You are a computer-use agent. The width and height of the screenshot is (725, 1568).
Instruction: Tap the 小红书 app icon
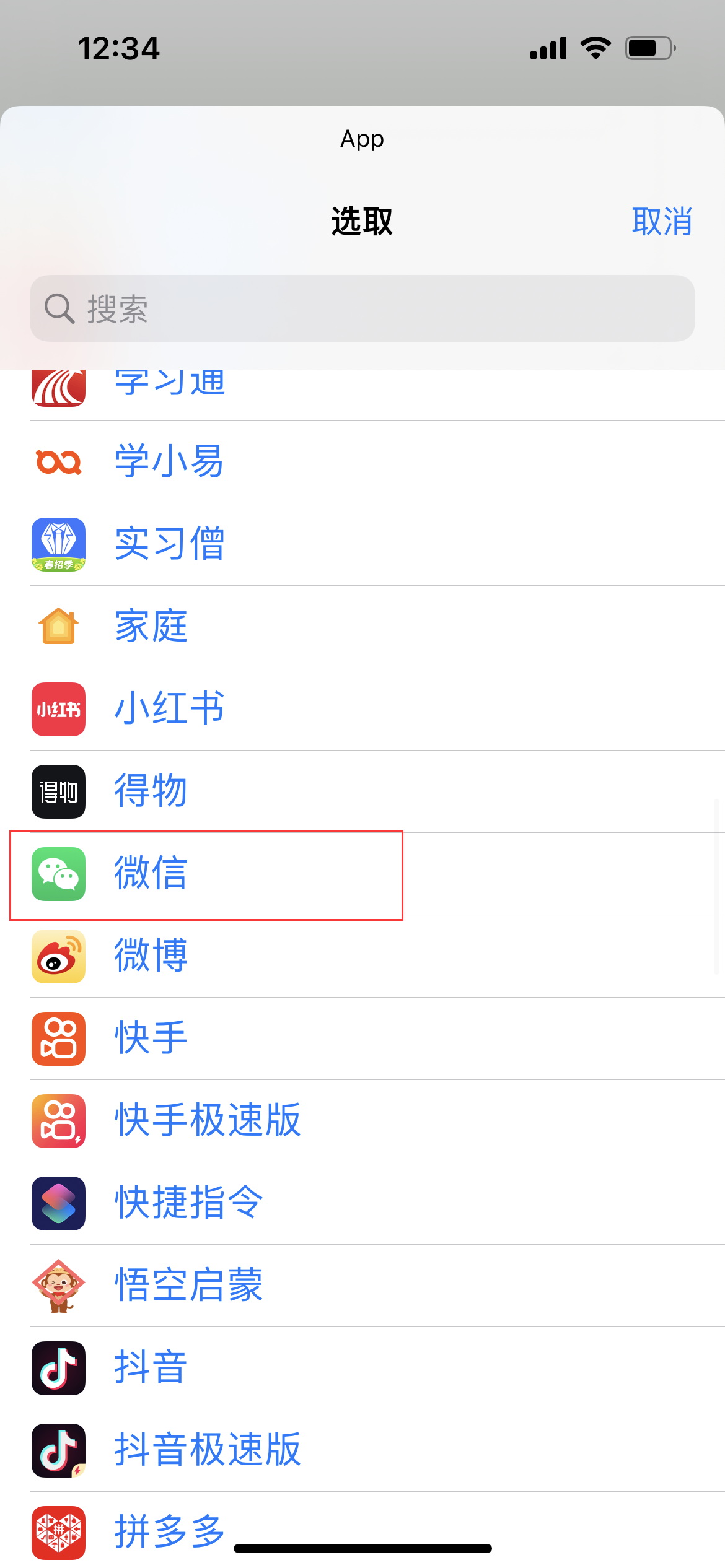click(58, 709)
